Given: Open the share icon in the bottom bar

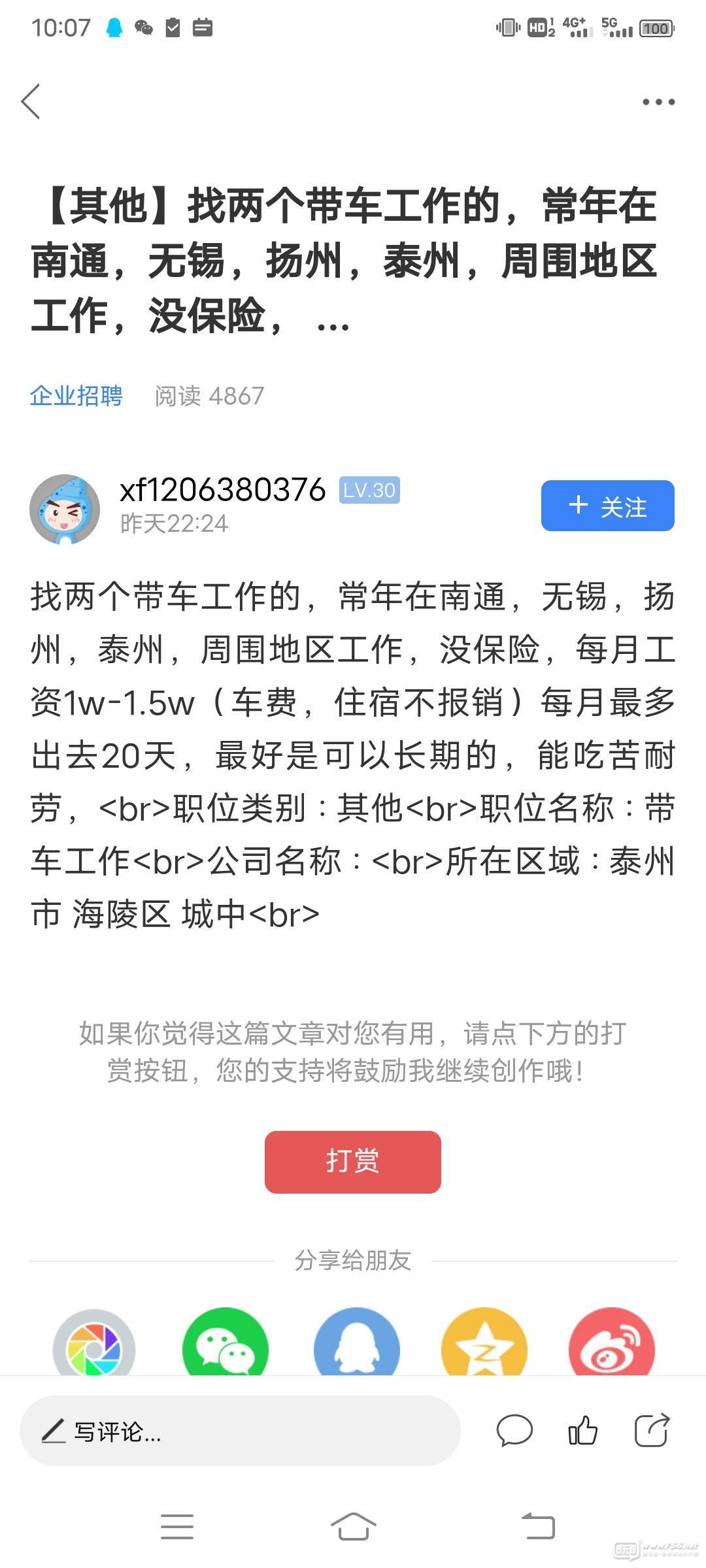Looking at the screenshot, I should point(652,1430).
